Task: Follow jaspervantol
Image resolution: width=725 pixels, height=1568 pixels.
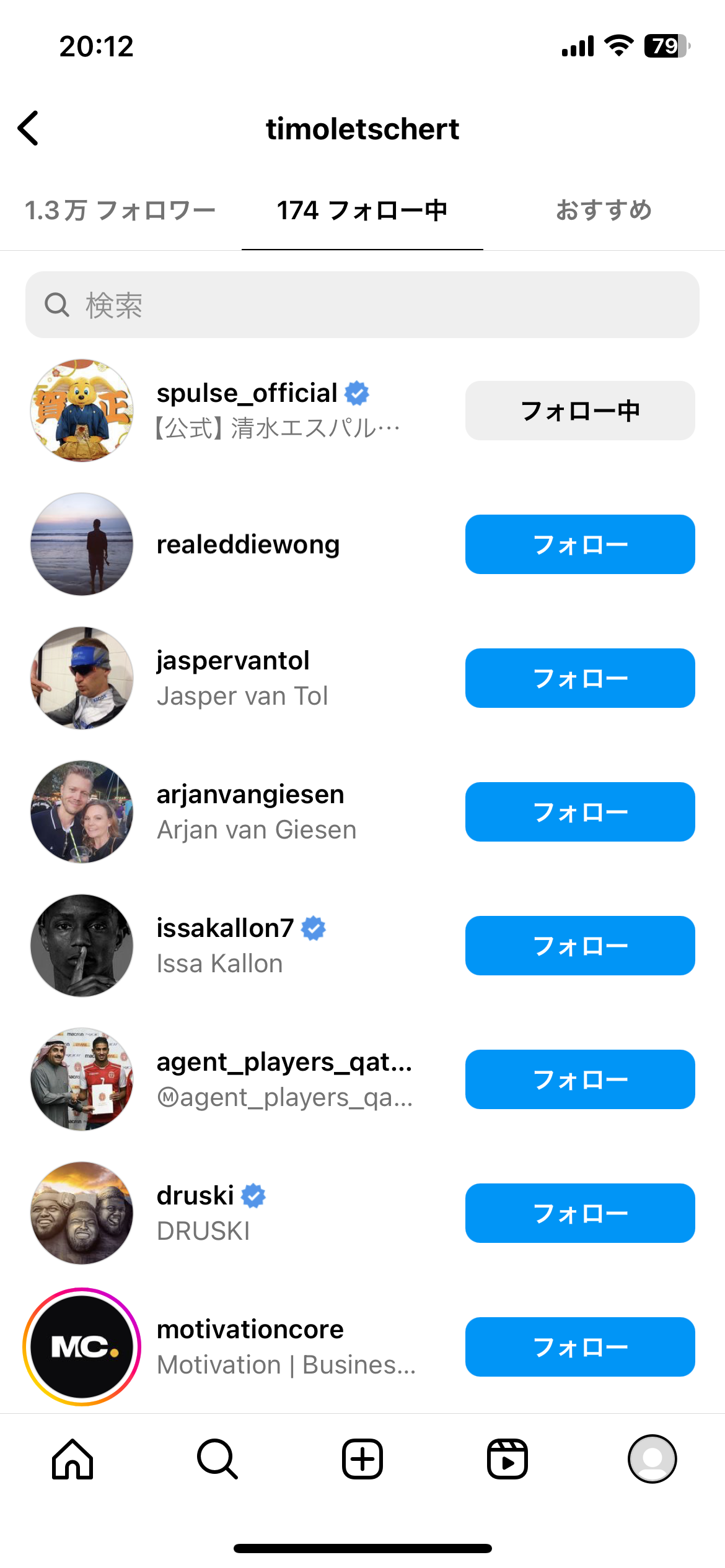Action: coord(580,678)
